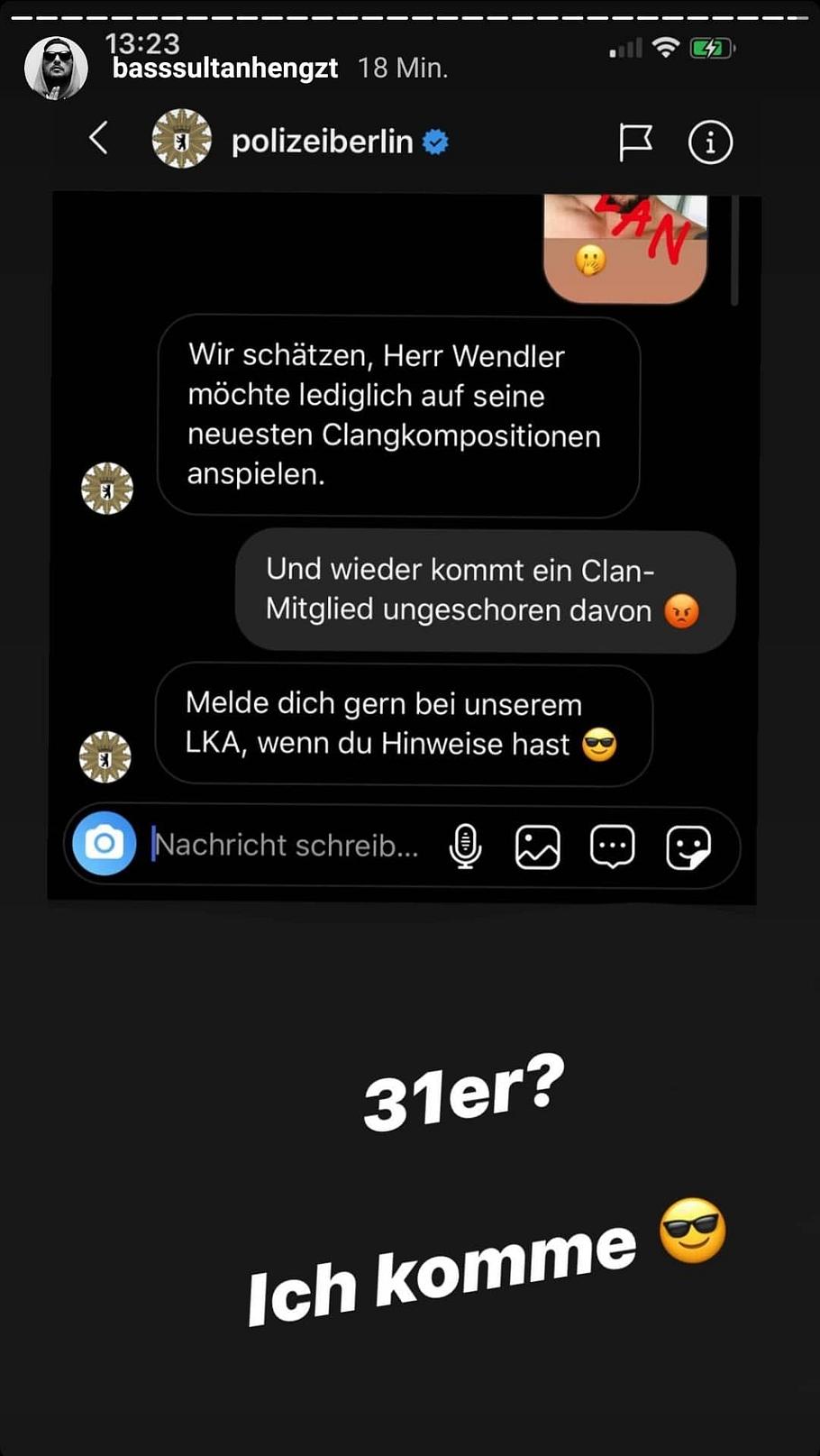Open basssultanhengzt's profile picture
The image size is (820, 1456).
click(56, 69)
